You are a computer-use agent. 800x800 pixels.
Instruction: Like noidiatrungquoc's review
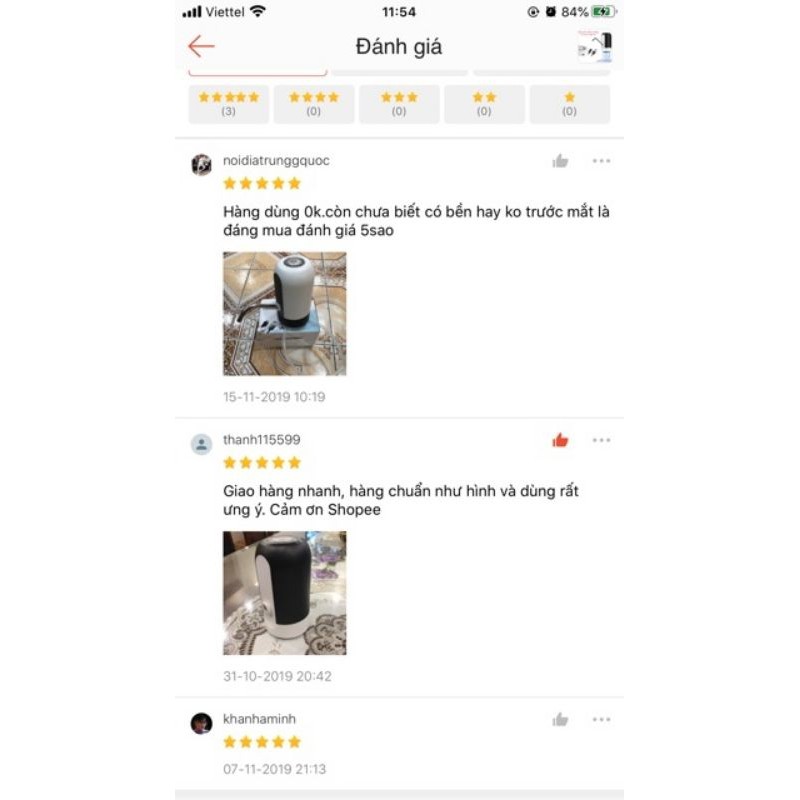coord(560,161)
